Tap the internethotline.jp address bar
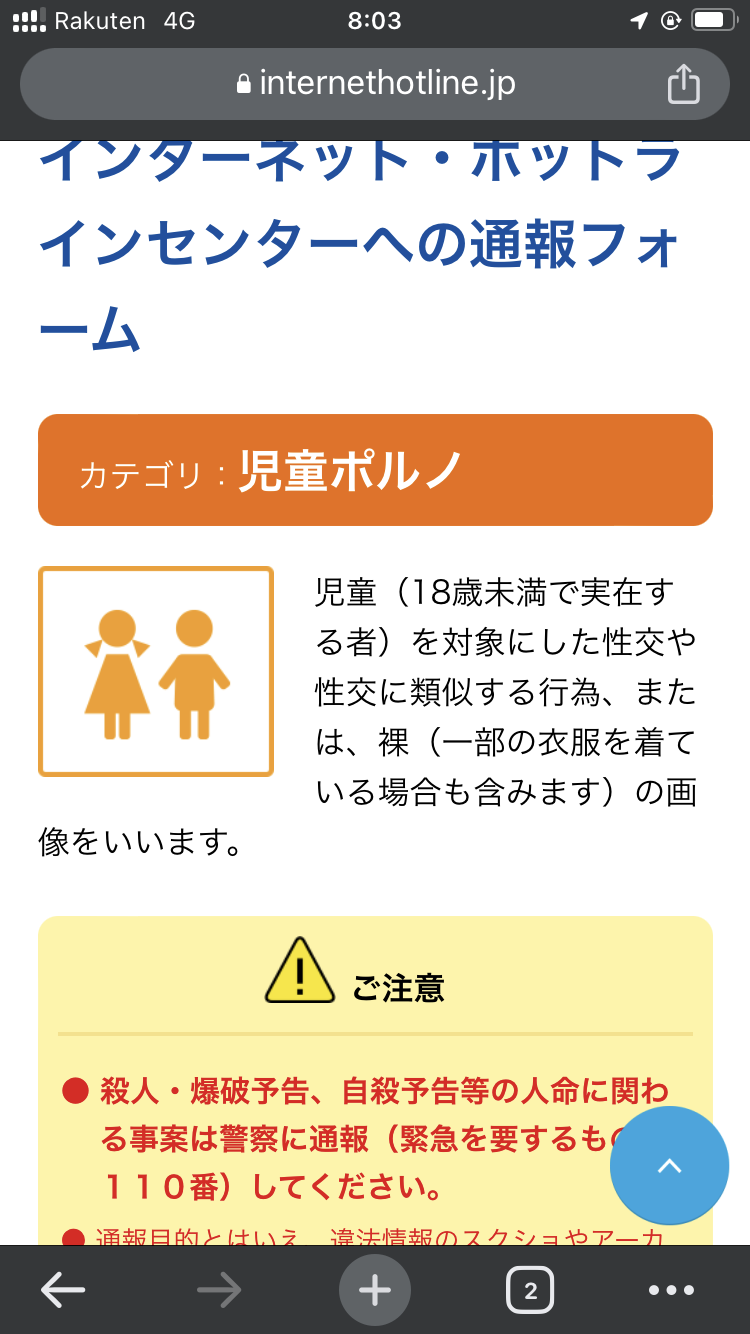750x1334 pixels. pos(385,84)
